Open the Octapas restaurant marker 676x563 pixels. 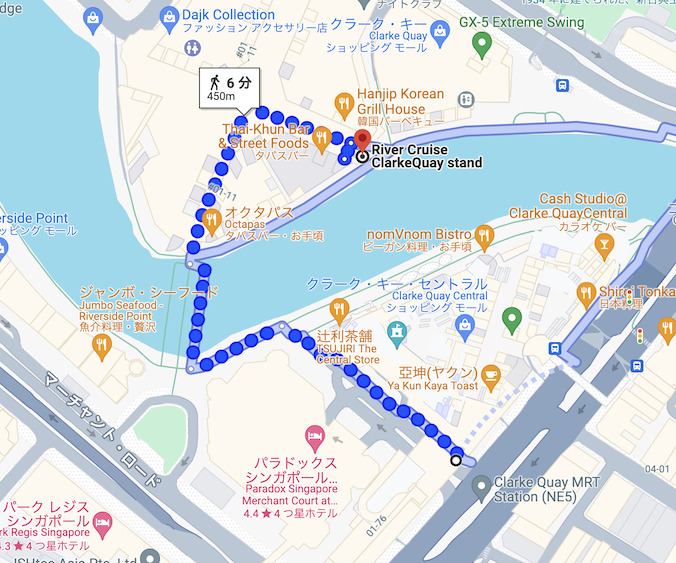(x=211, y=220)
